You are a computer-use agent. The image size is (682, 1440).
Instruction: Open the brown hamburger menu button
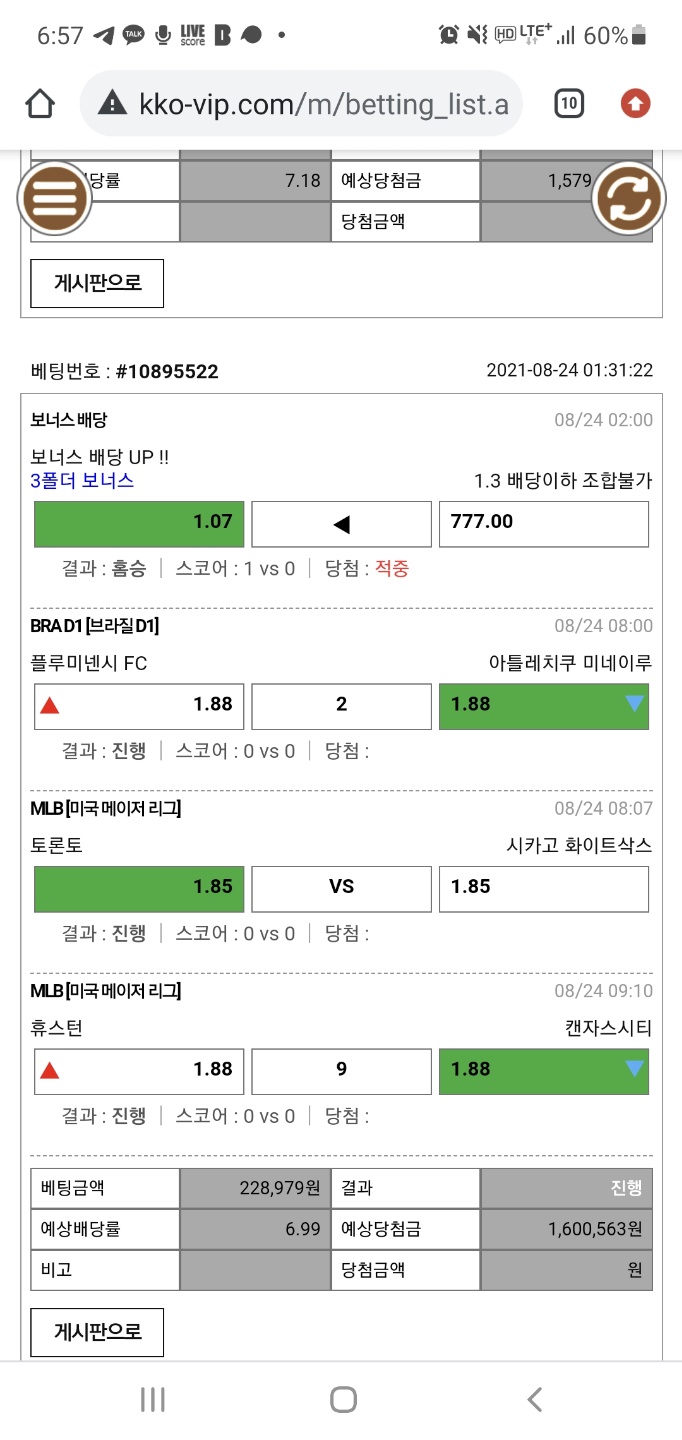(54, 197)
